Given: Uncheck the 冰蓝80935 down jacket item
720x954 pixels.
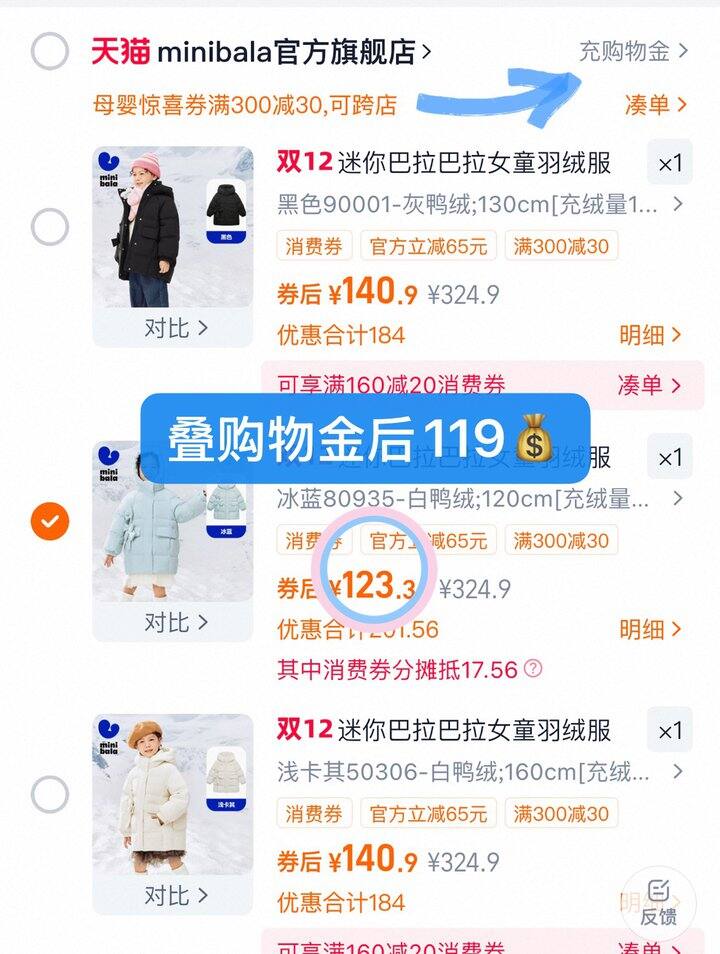Looking at the screenshot, I should click(x=50, y=521).
